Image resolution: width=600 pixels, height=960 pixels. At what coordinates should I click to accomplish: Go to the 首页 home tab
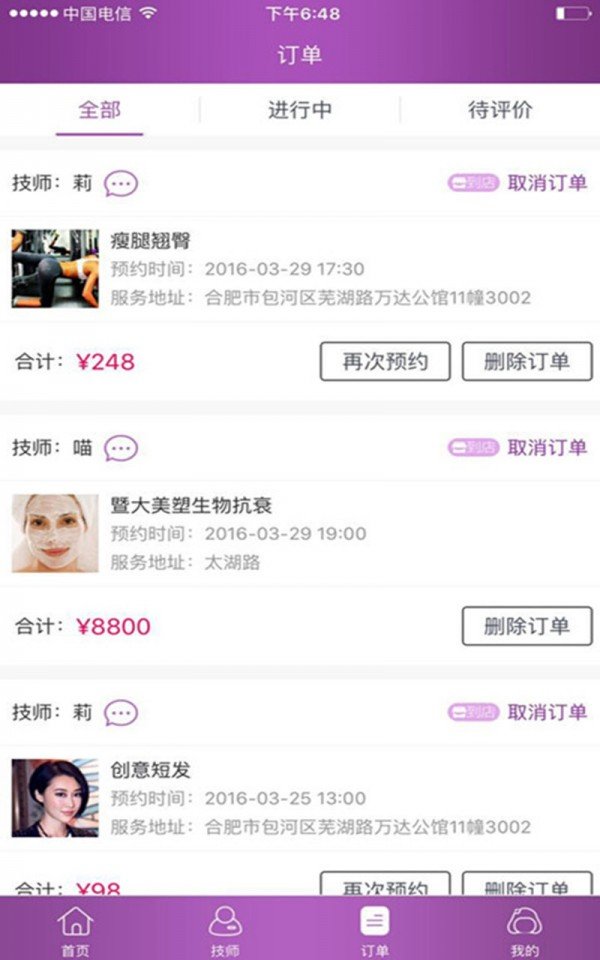point(75,930)
